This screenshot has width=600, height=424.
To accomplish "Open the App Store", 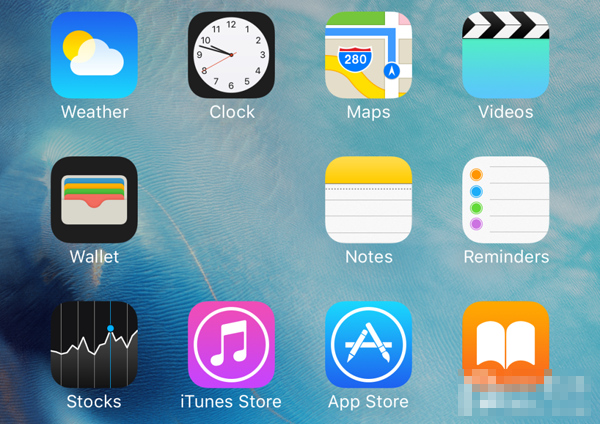I will (368, 345).
